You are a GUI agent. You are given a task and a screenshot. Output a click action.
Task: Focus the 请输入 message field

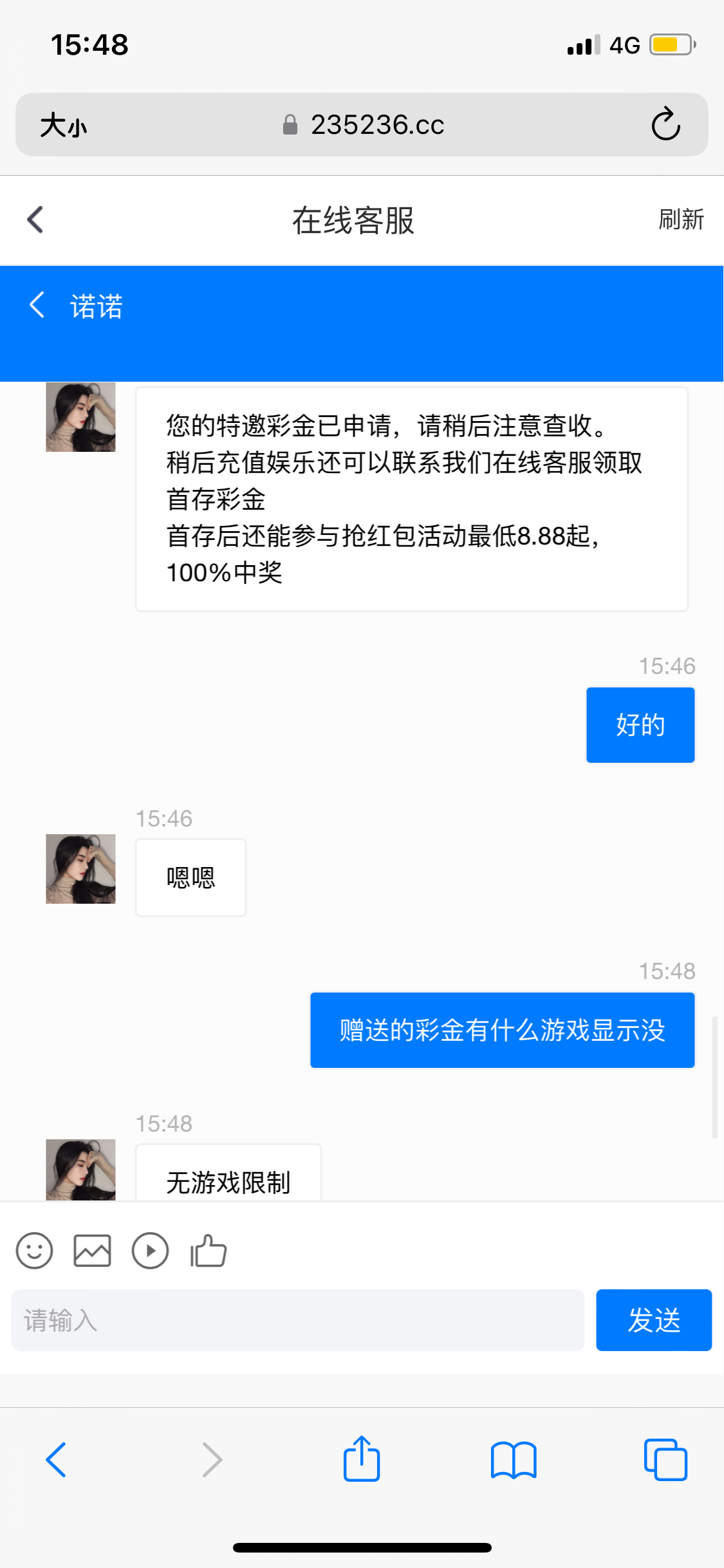[x=297, y=1320]
